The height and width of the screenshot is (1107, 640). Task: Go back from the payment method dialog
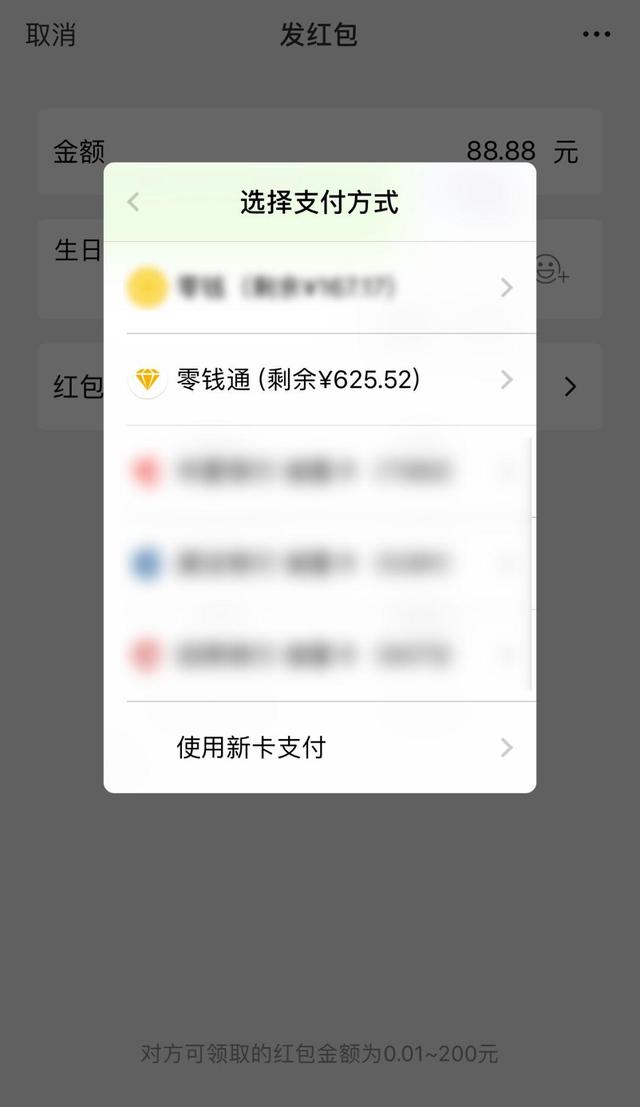pos(133,203)
